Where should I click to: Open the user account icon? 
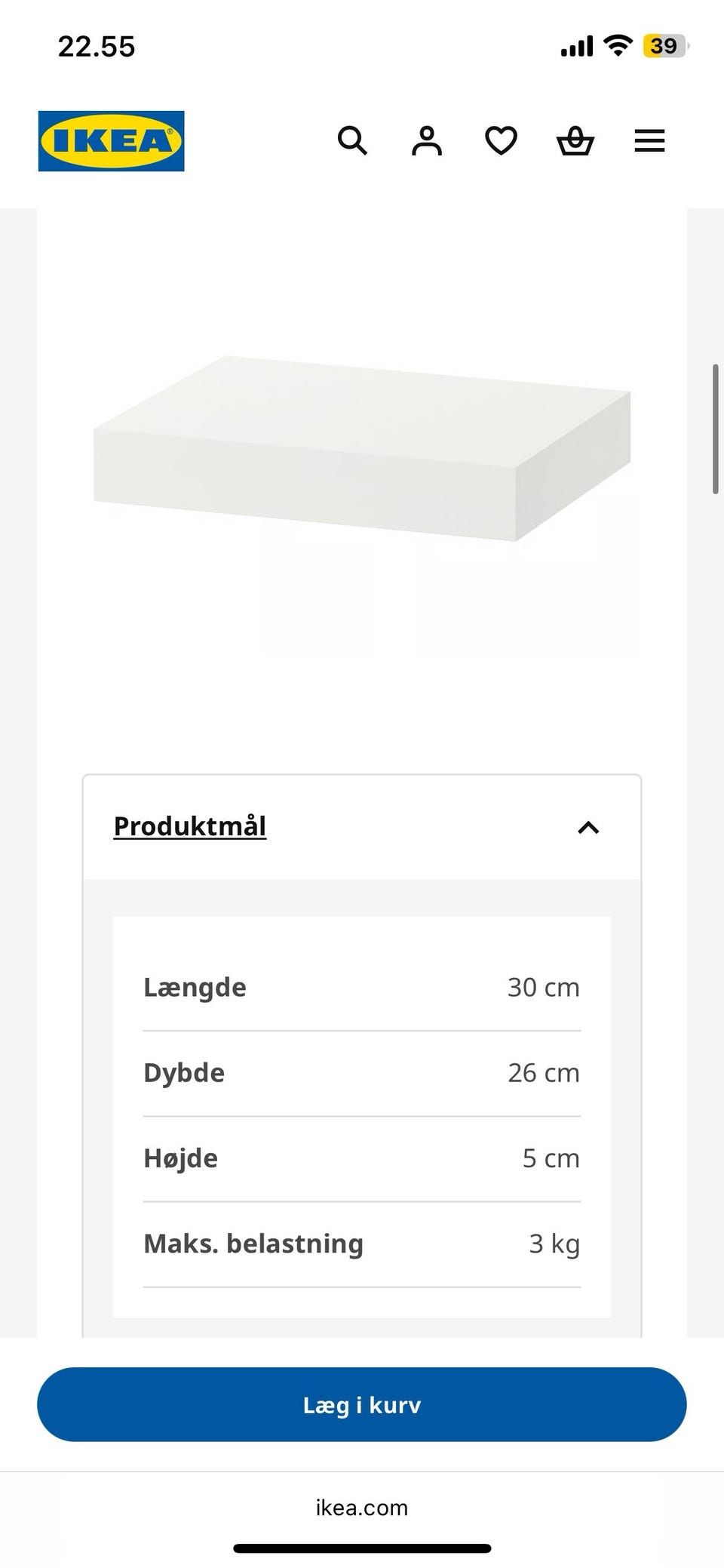tap(427, 141)
